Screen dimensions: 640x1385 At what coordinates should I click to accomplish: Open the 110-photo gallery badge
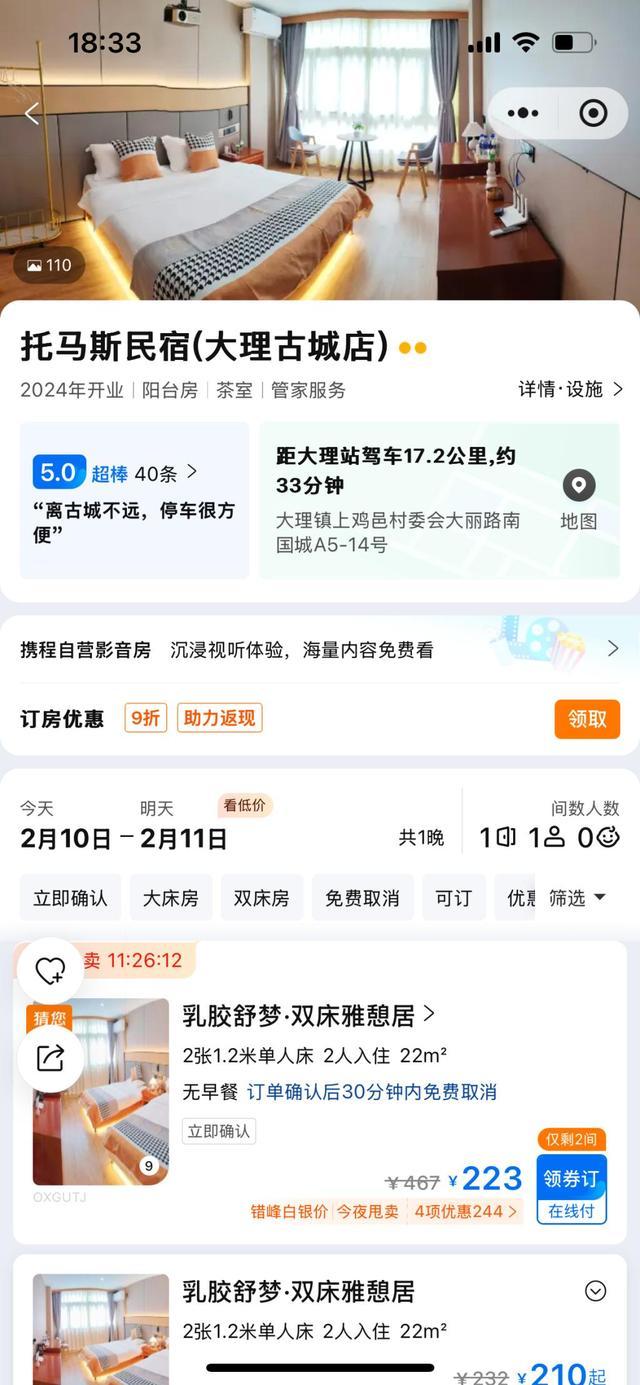pos(49,265)
